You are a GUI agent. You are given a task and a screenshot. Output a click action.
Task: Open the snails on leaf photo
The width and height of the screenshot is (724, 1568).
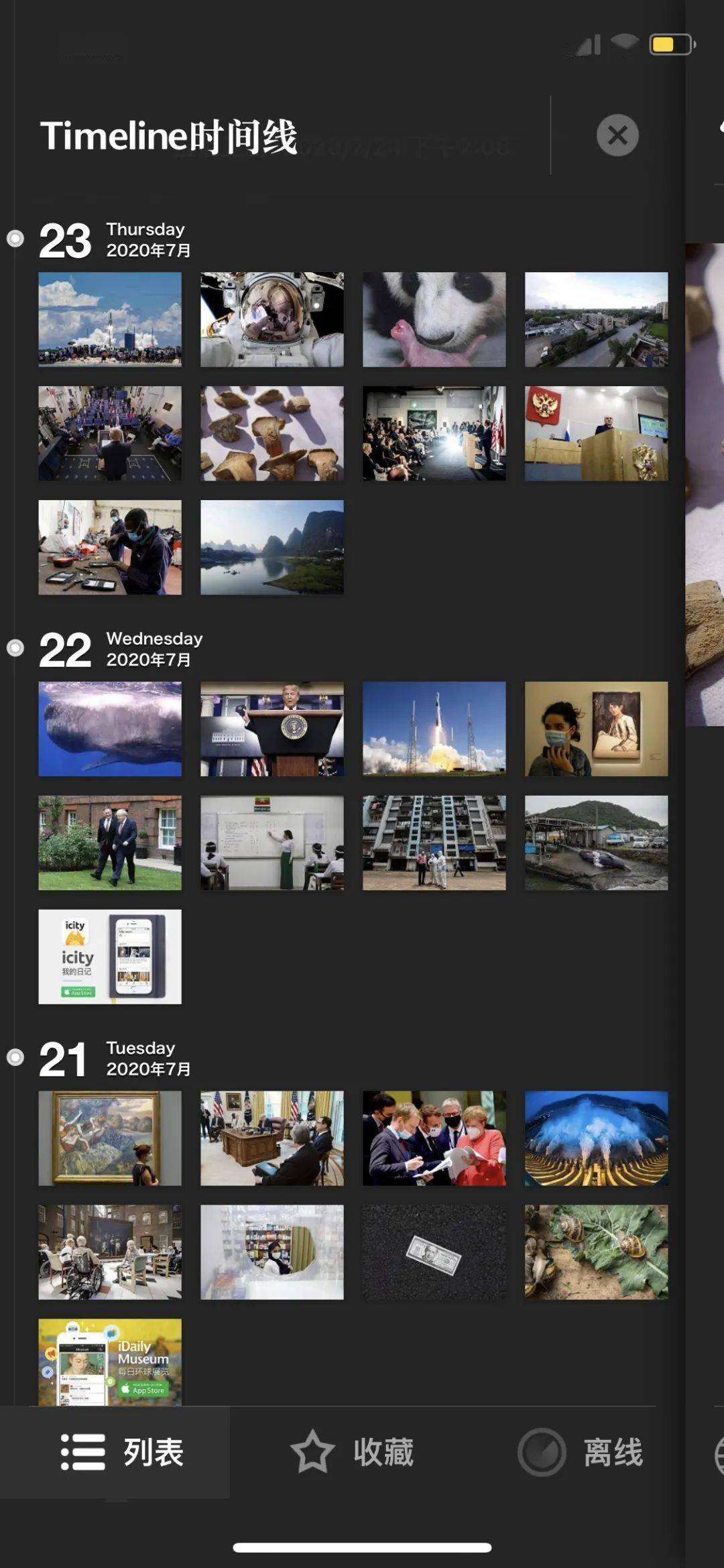point(596,1252)
